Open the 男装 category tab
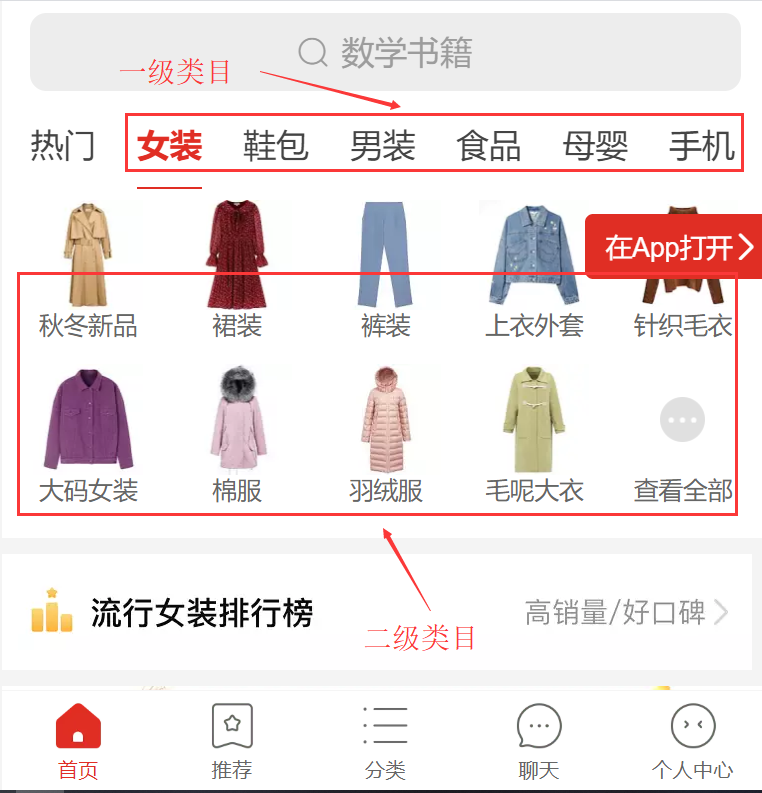 (x=382, y=146)
